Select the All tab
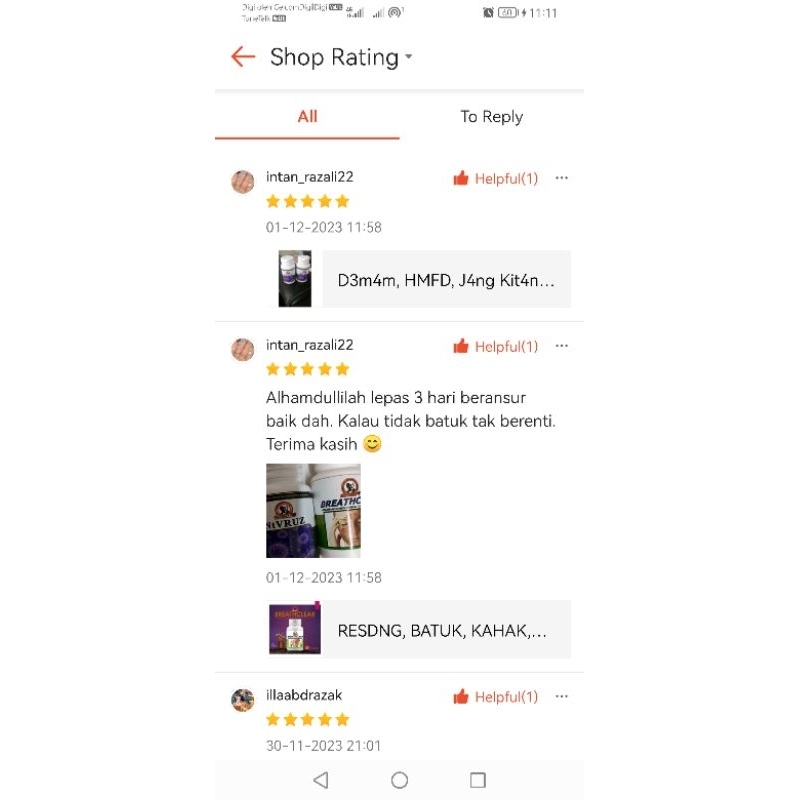Viewport: 800px width, 800px height. [x=307, y=117]
